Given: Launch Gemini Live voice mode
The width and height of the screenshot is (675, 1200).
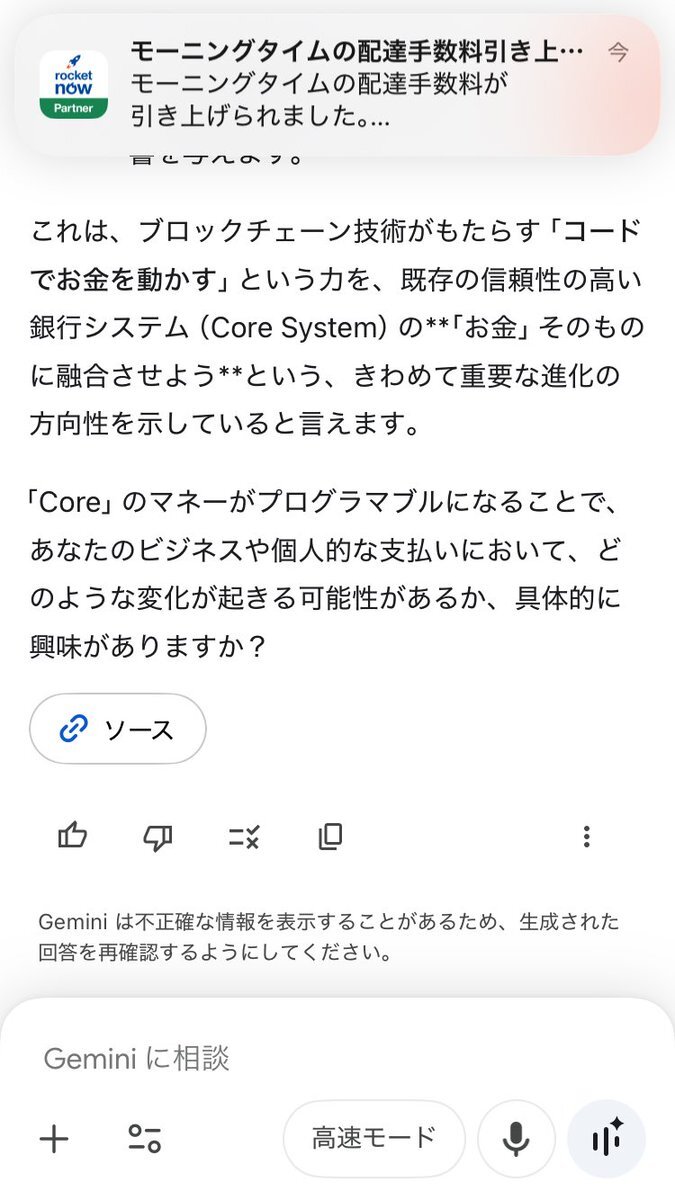Looking at the screenshot, I should (x=606, y=1139).
